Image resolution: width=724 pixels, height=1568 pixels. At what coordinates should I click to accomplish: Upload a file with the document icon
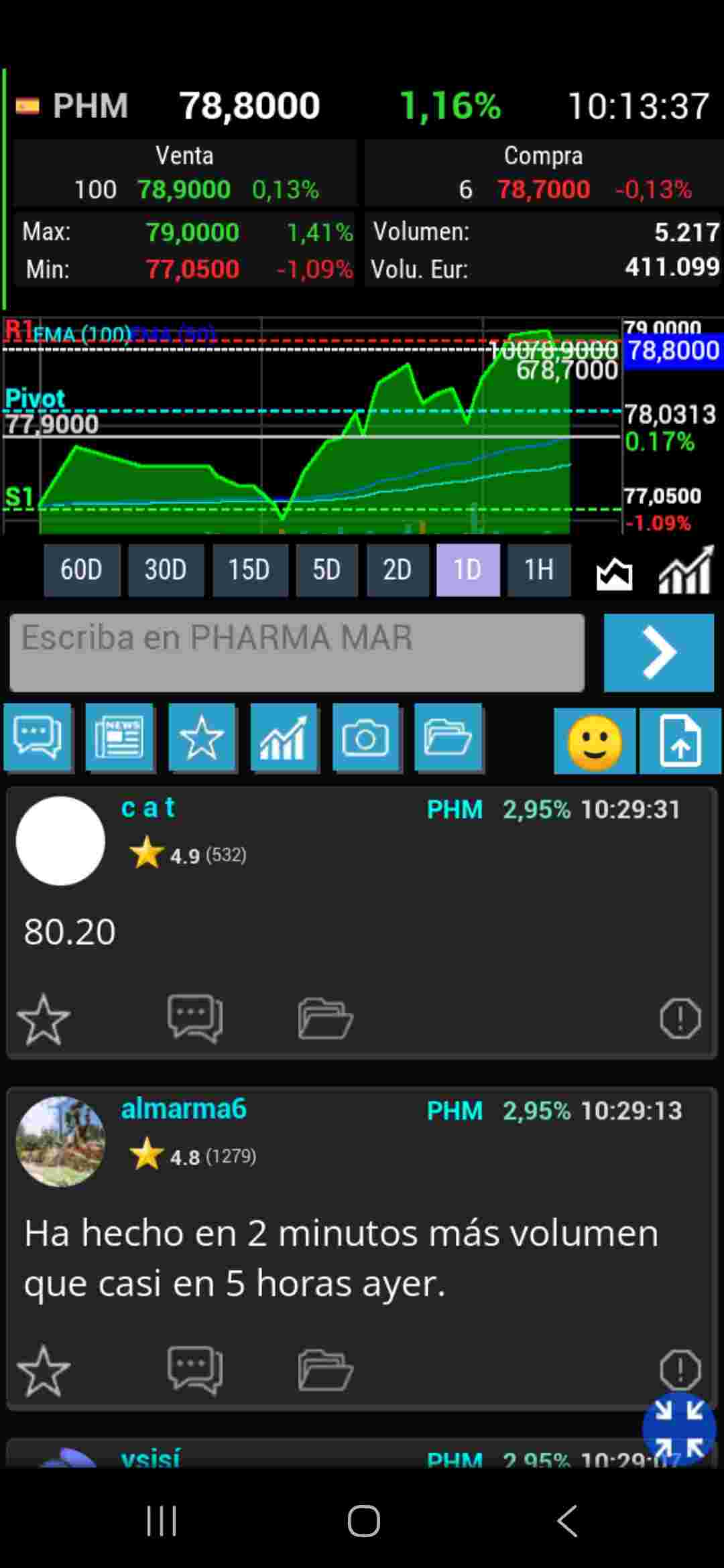[680, 741]
